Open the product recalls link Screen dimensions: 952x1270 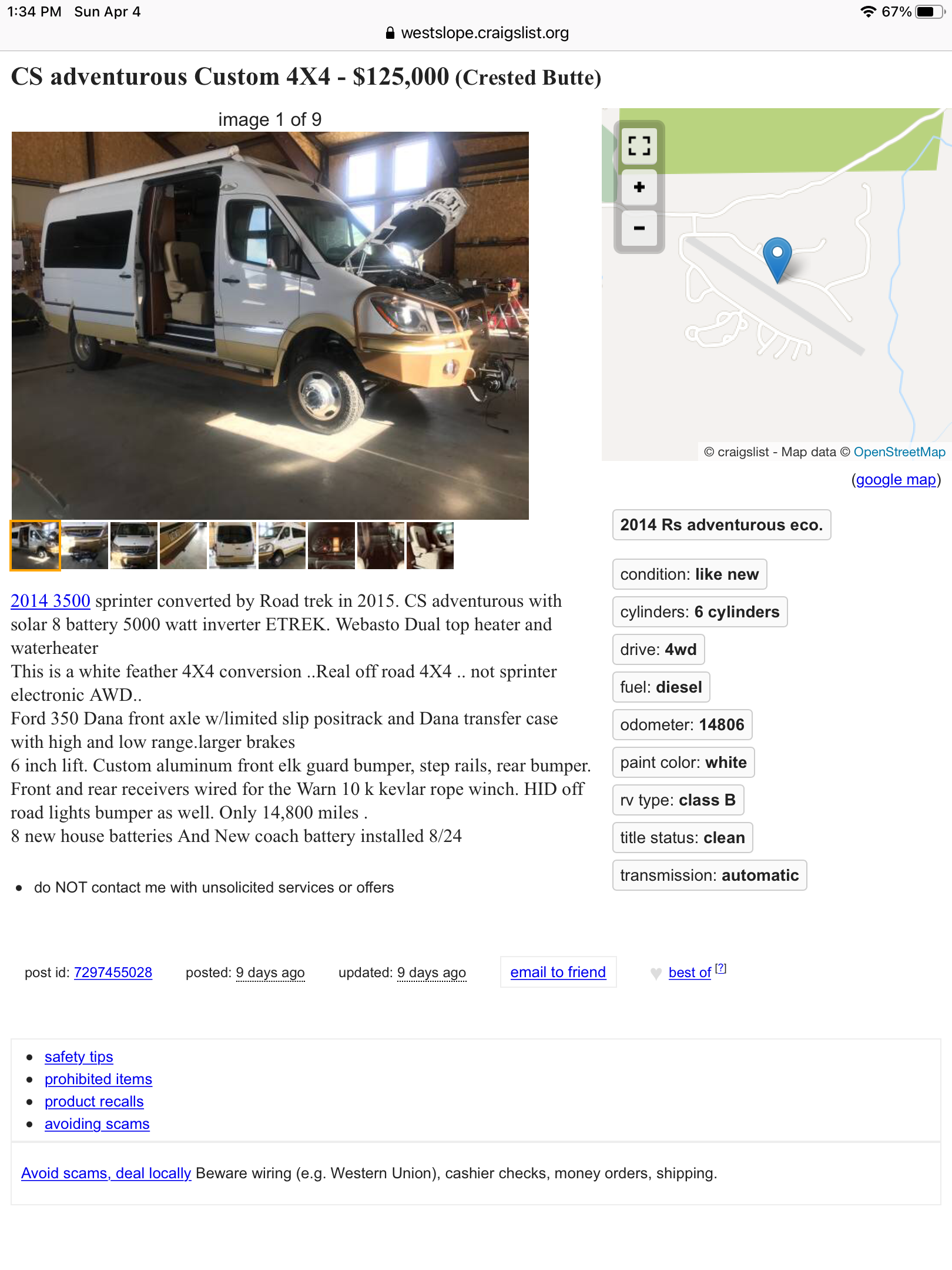(x=94, y=1101)
